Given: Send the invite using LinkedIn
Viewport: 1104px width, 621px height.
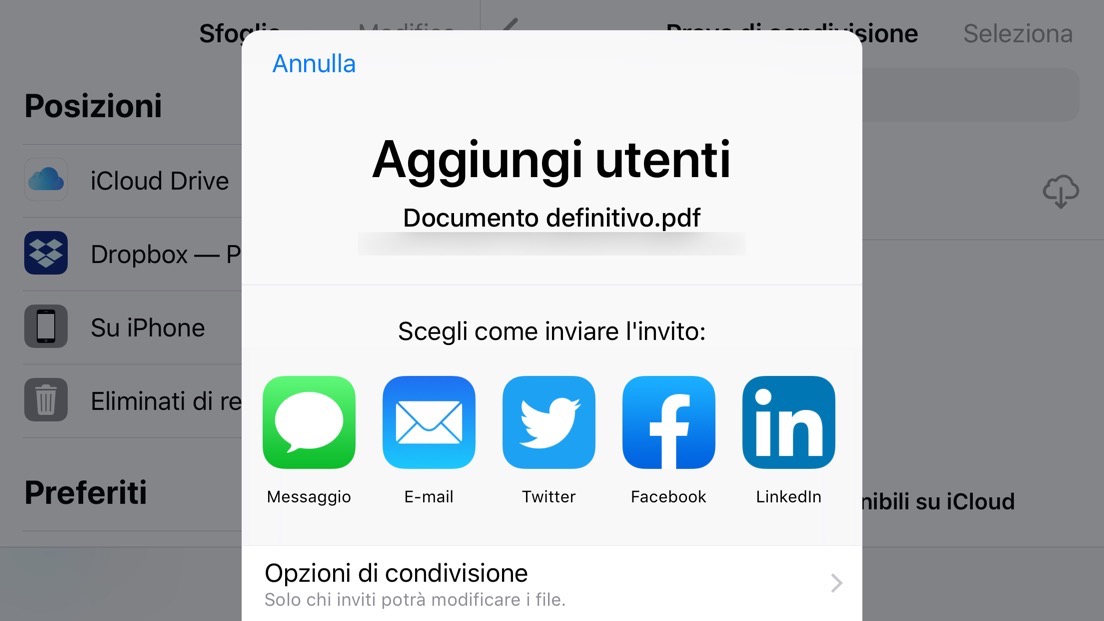Looking at the screenshot, I should [x=789, y=423].
